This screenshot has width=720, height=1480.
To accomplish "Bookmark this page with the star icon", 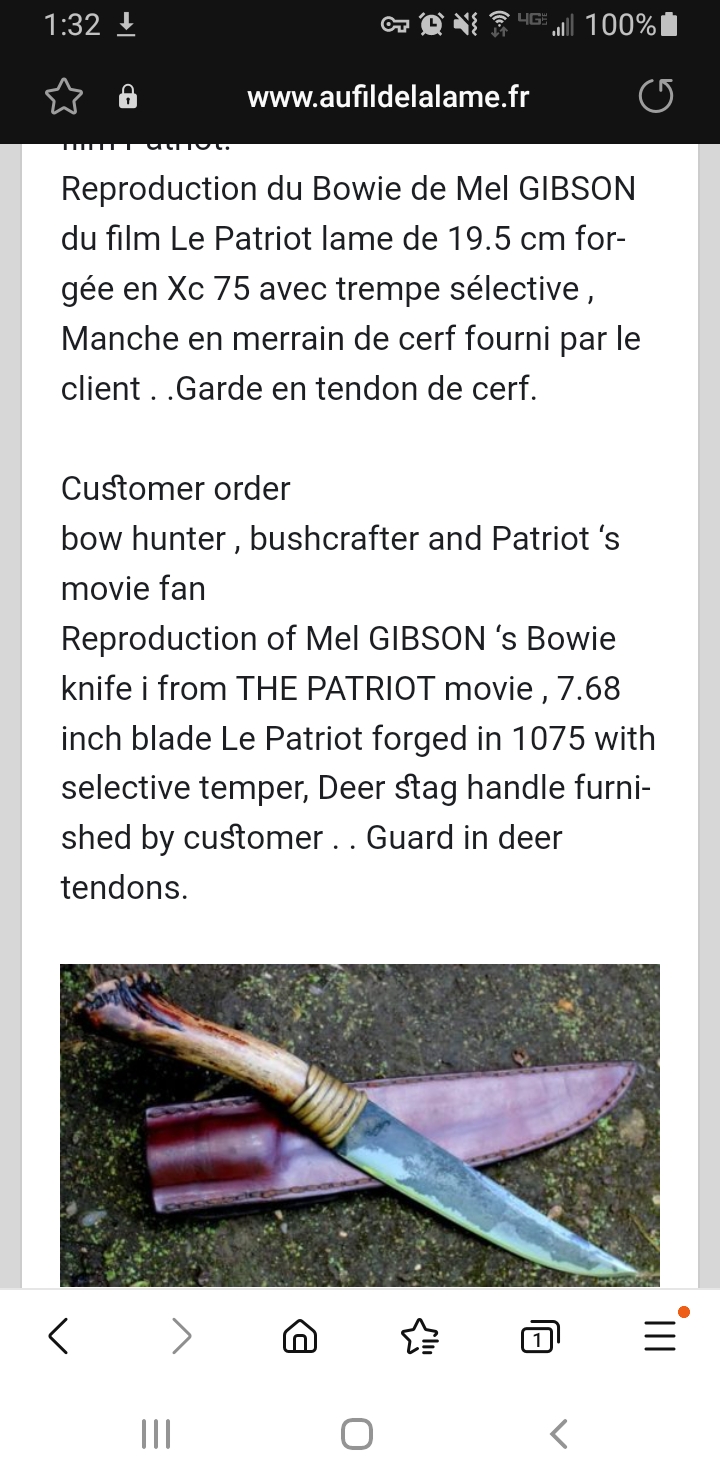I will point(64,97).
